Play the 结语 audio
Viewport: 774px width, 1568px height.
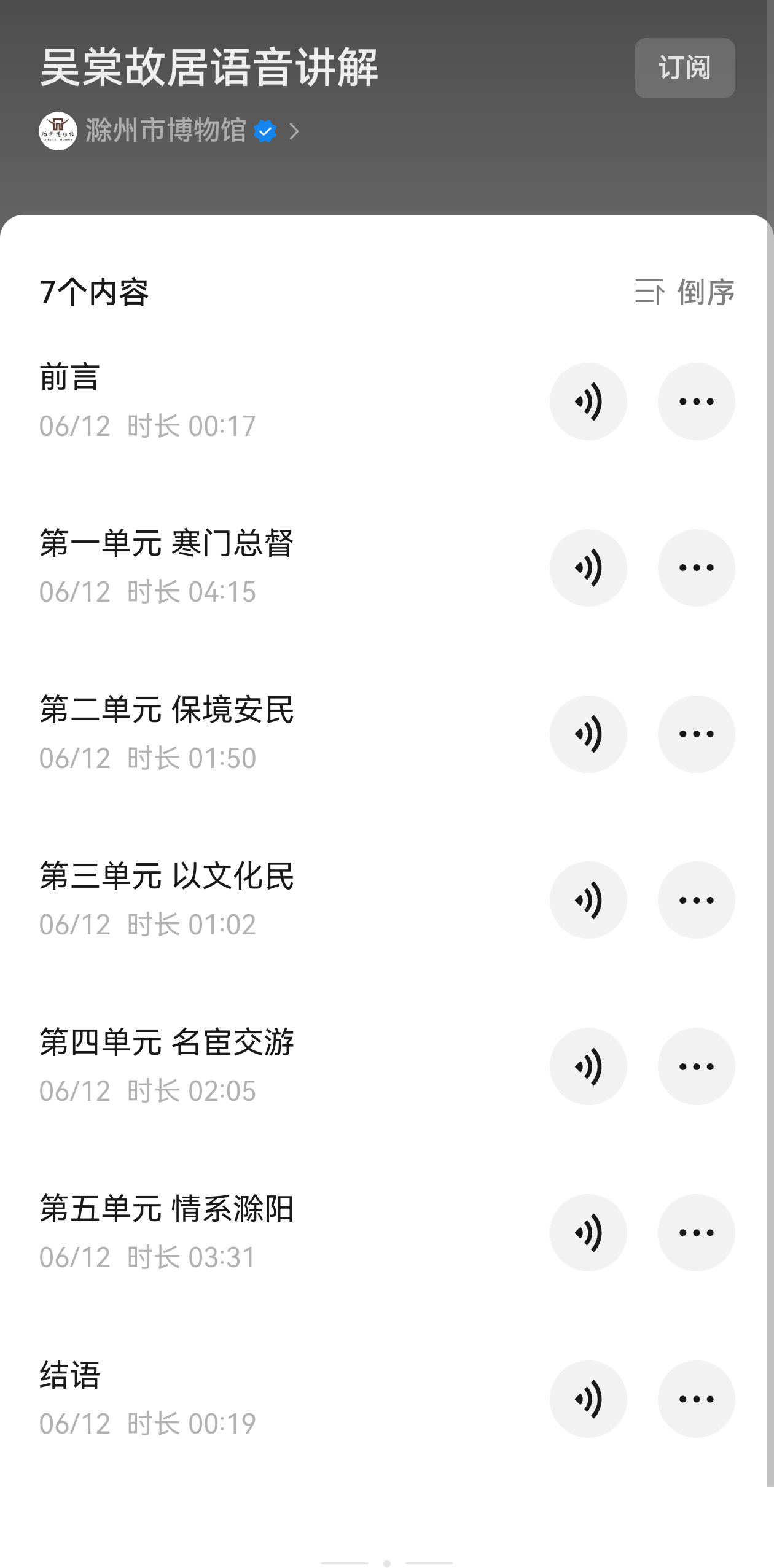pos(588,1399)
